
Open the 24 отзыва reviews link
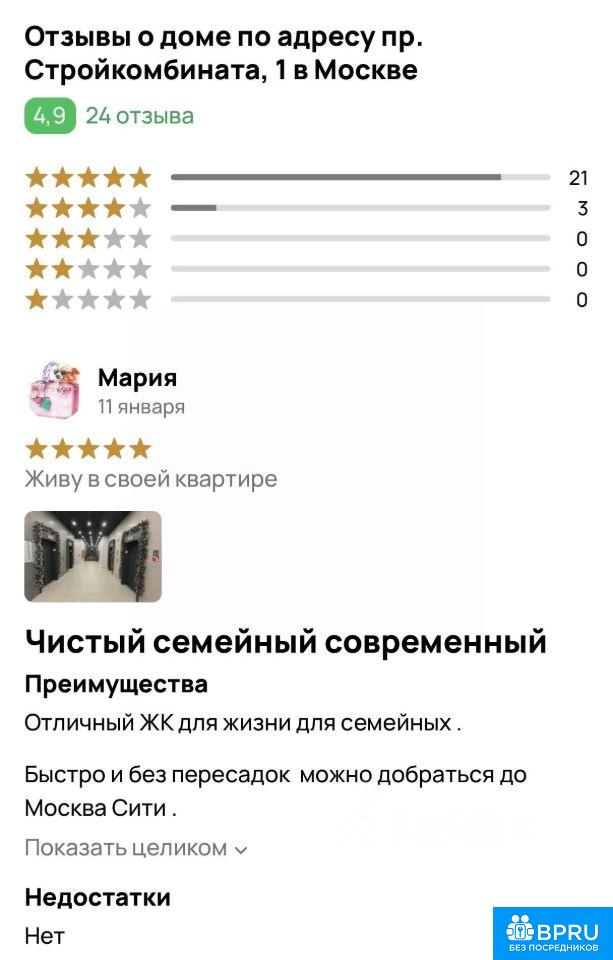139,116
